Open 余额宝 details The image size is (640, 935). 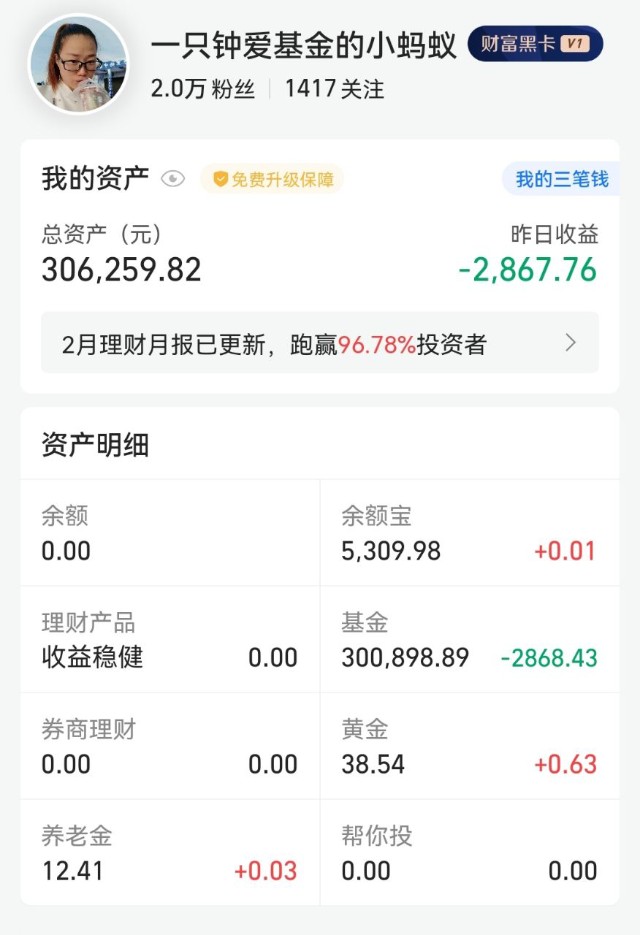[468, 533]
